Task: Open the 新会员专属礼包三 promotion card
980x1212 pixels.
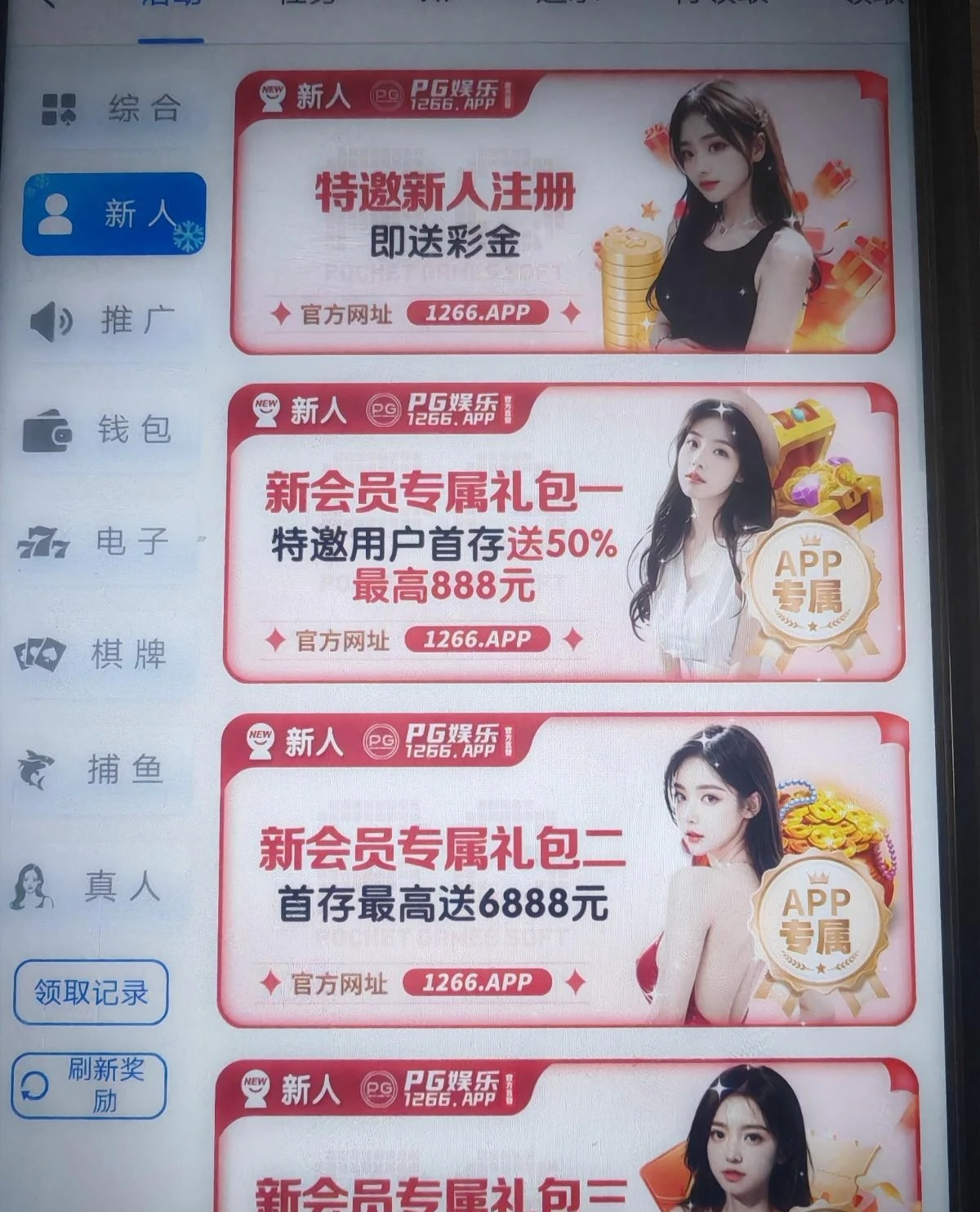Action: (567, 1143)
